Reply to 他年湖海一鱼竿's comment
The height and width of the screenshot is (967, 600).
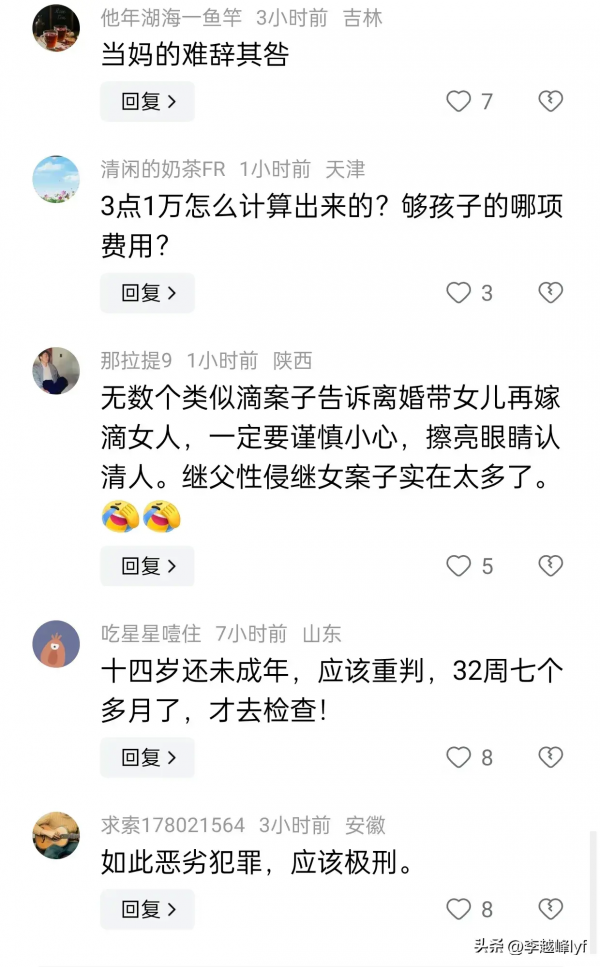(147, 101)
